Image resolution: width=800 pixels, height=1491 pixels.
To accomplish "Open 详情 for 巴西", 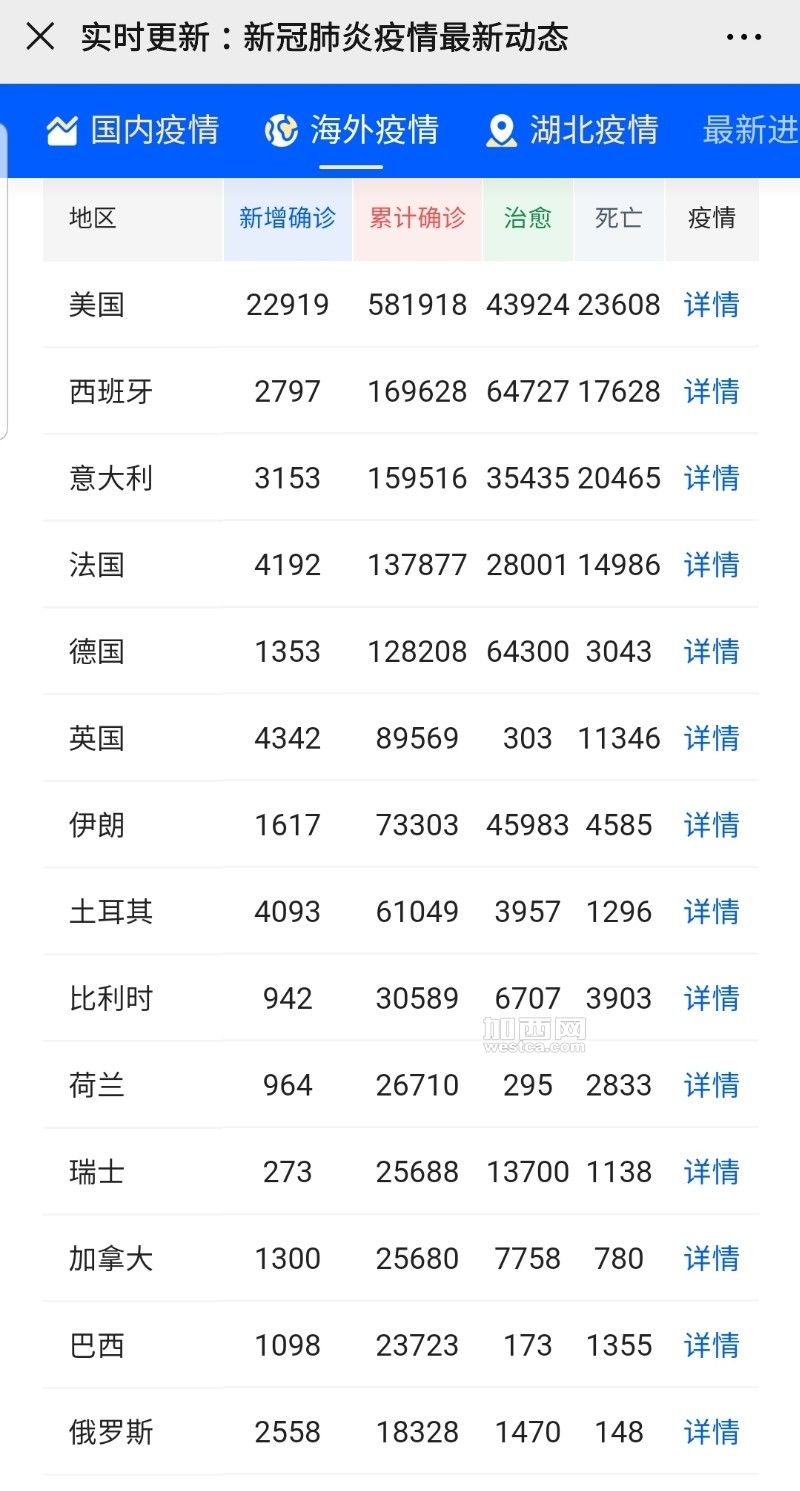I will tap(711, 1346).
